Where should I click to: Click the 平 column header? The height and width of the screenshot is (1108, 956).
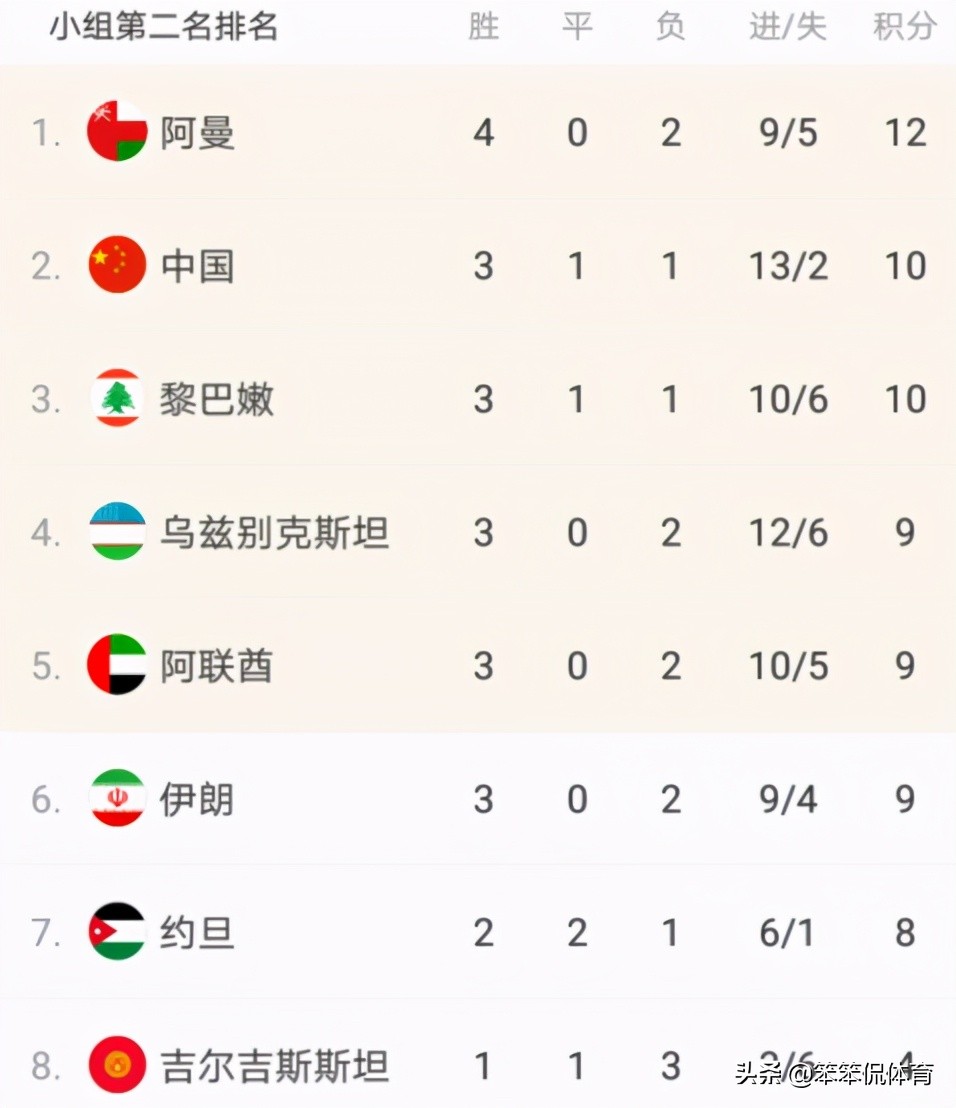[577, 27]
